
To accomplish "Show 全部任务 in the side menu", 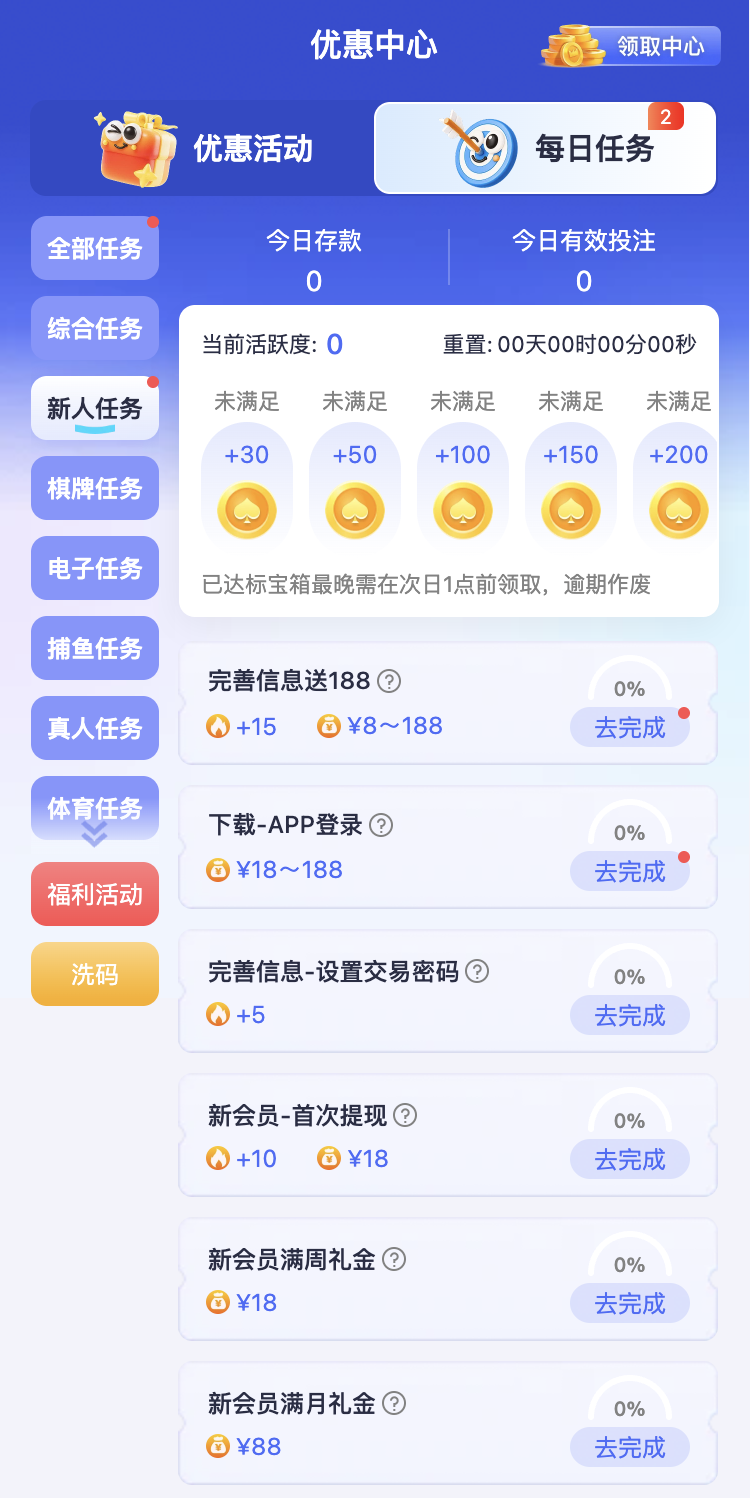I will coord(95,248).
